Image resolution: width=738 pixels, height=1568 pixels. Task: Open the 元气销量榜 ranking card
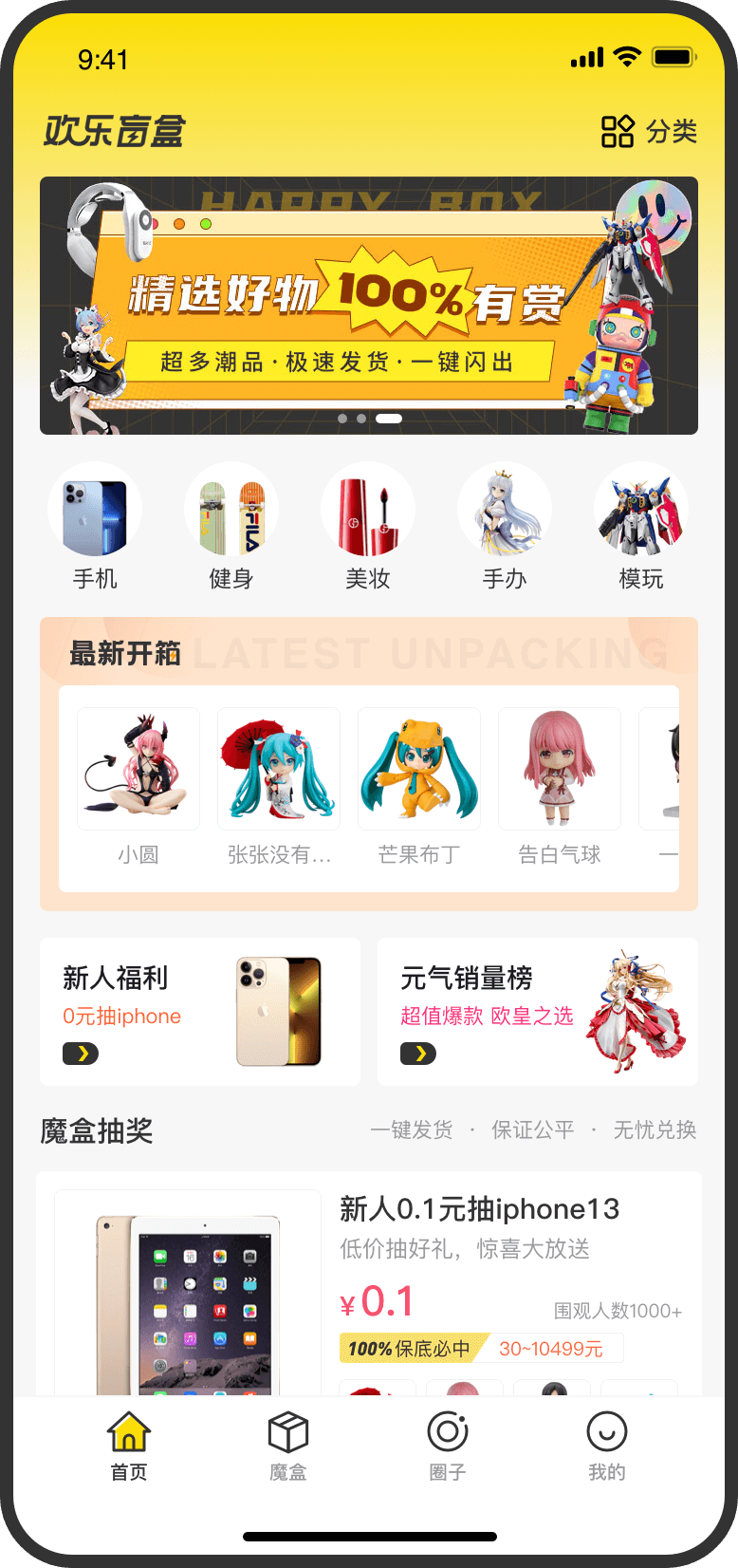point(537,1012)
